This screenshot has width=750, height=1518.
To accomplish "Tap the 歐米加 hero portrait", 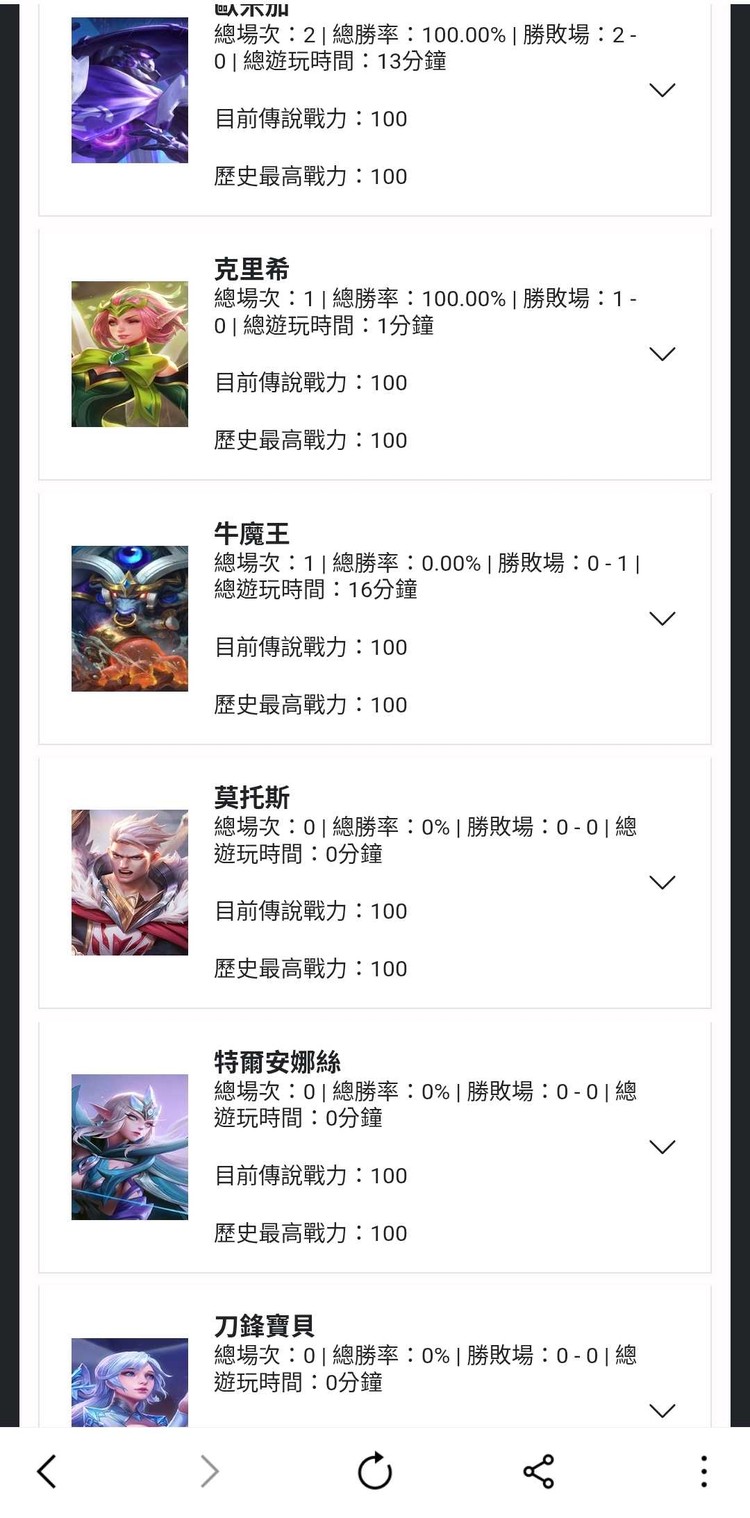I will 129,88.
